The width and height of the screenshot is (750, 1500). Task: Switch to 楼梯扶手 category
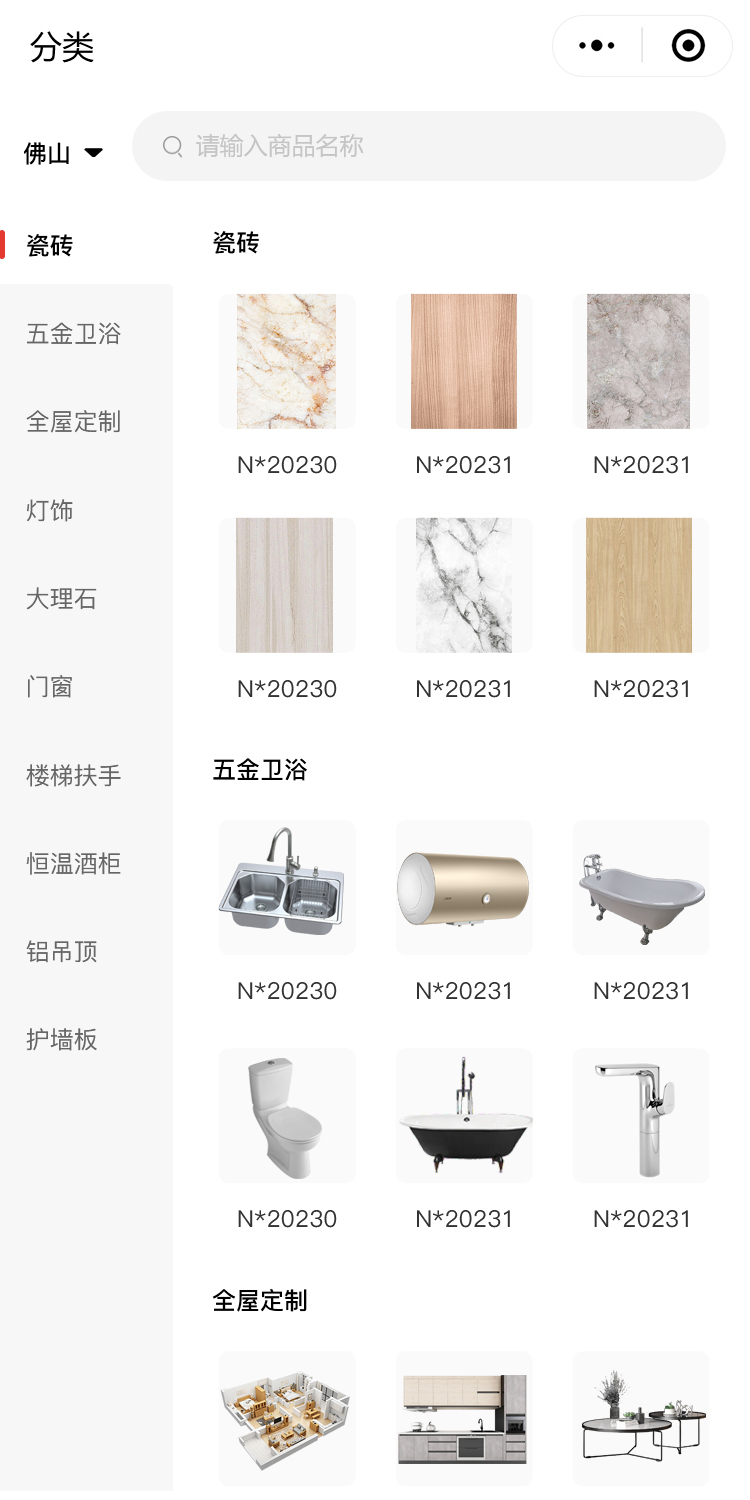click(x=74, y=775)
